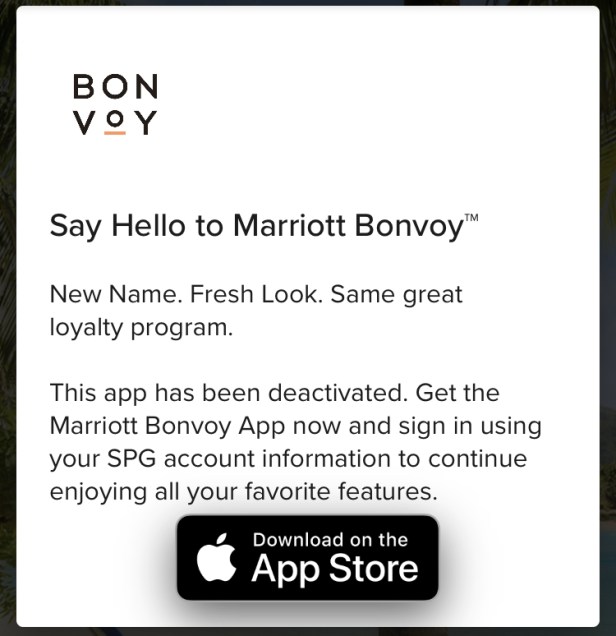This screenshot has height=636, width=616.
Task: Tap the Download on the App Store button
Action: tap(307, 558)
